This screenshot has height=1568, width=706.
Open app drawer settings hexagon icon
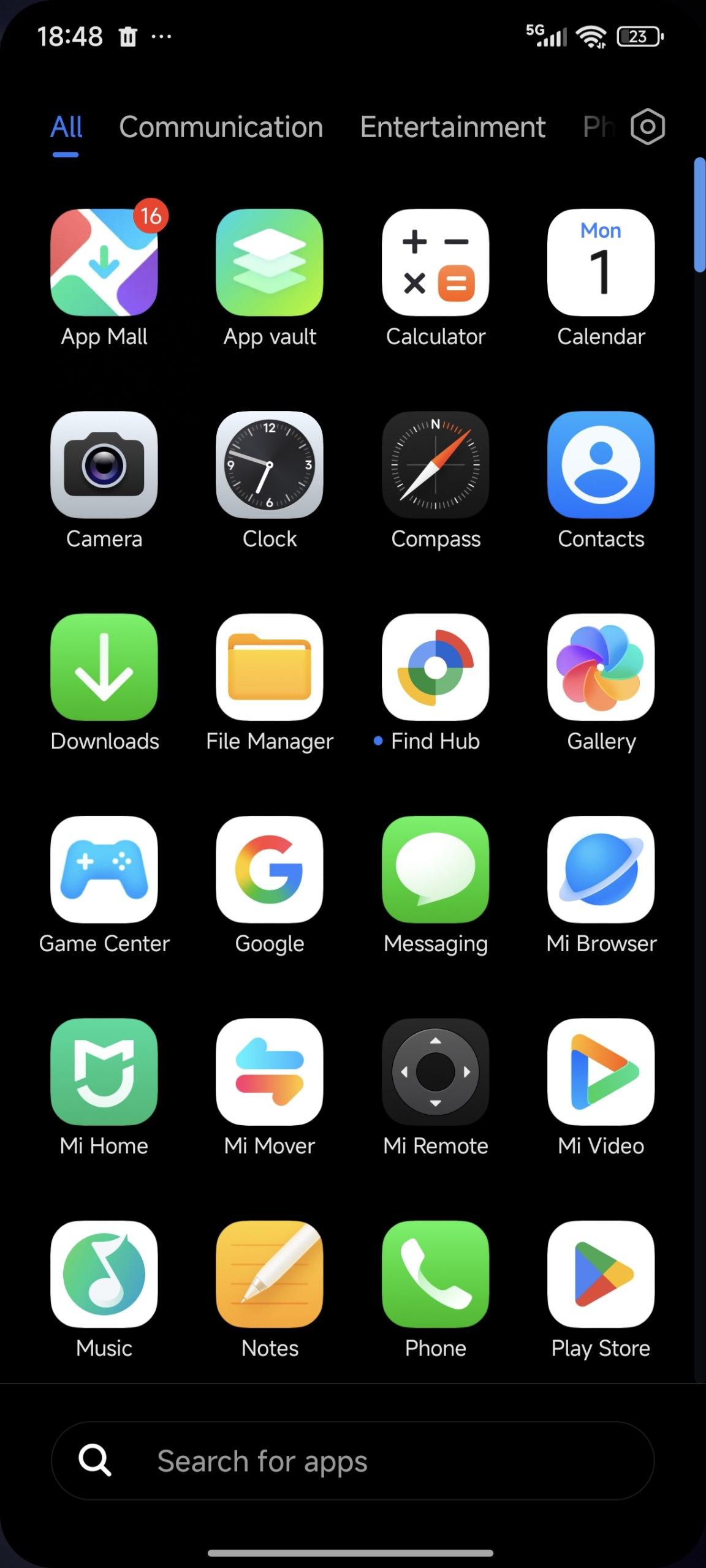[x=648, y=127]
